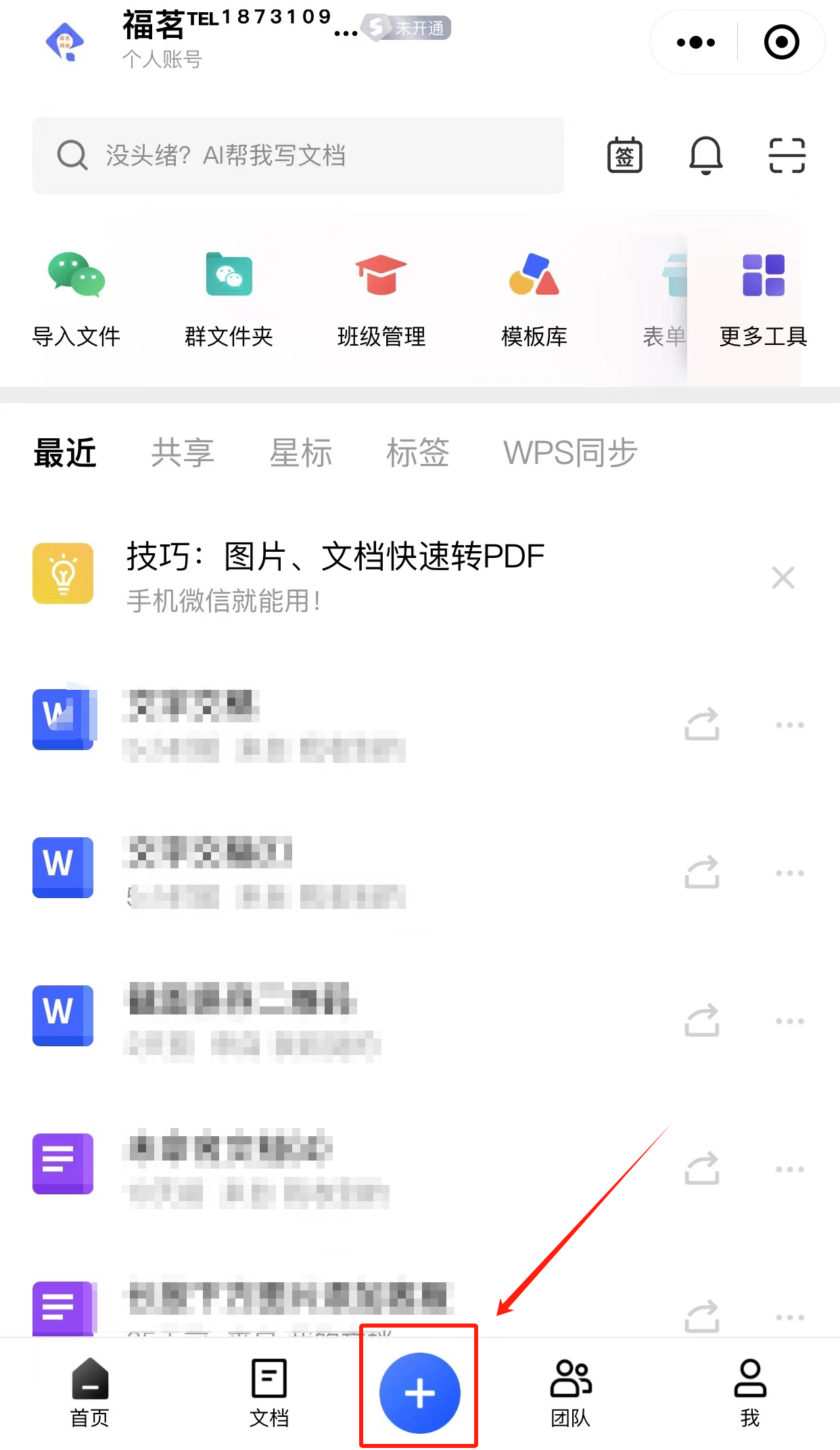Dismiss the 图片、文档快速转PDF tip

pyautogui.click(x=783, y=578)
